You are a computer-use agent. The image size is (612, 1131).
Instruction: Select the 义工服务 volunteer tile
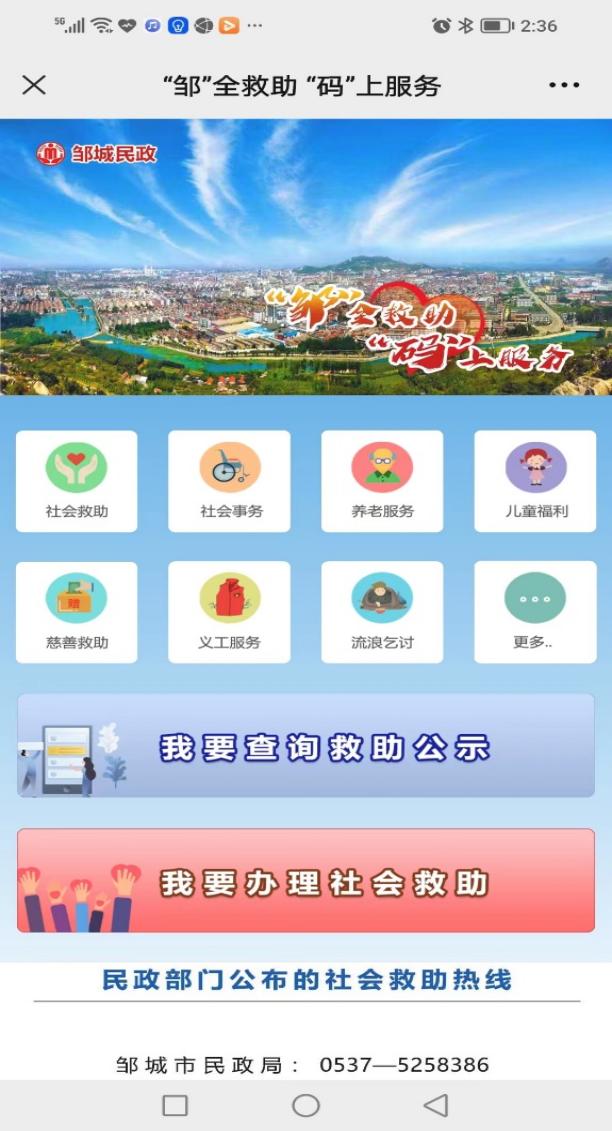tap(230, 612)
